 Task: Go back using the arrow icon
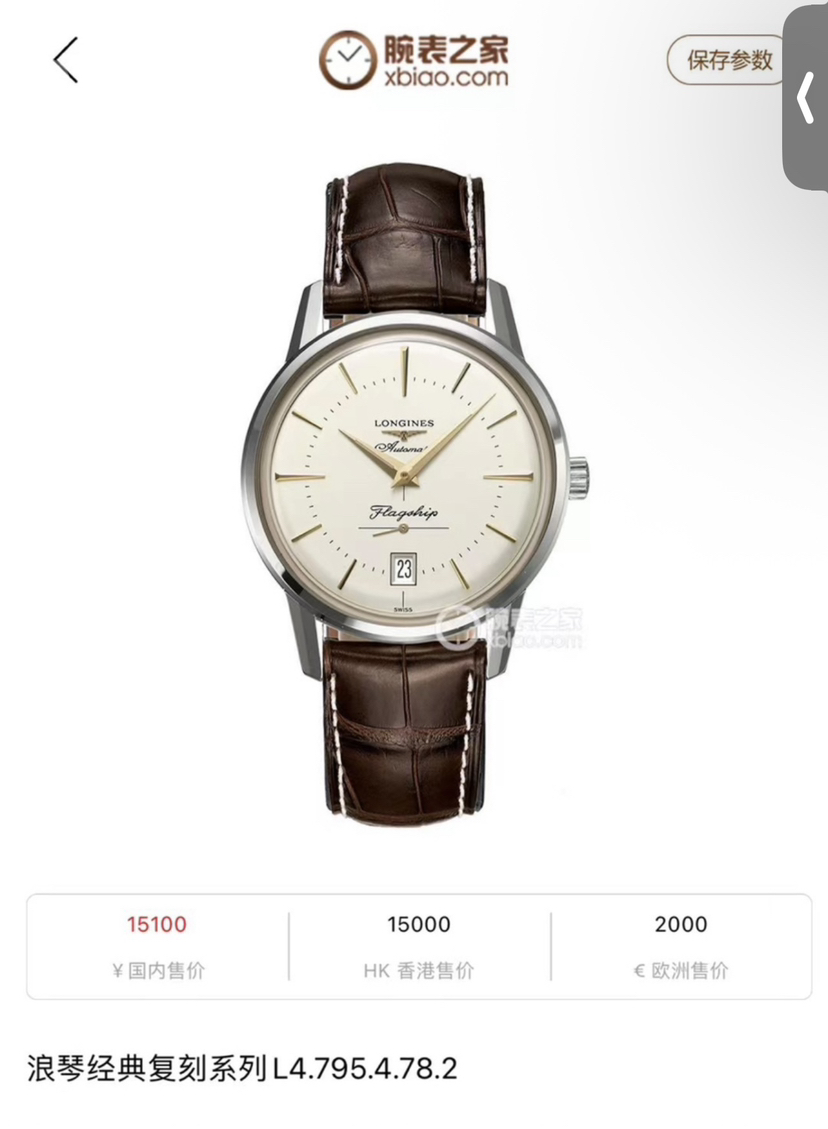[66, 60]
